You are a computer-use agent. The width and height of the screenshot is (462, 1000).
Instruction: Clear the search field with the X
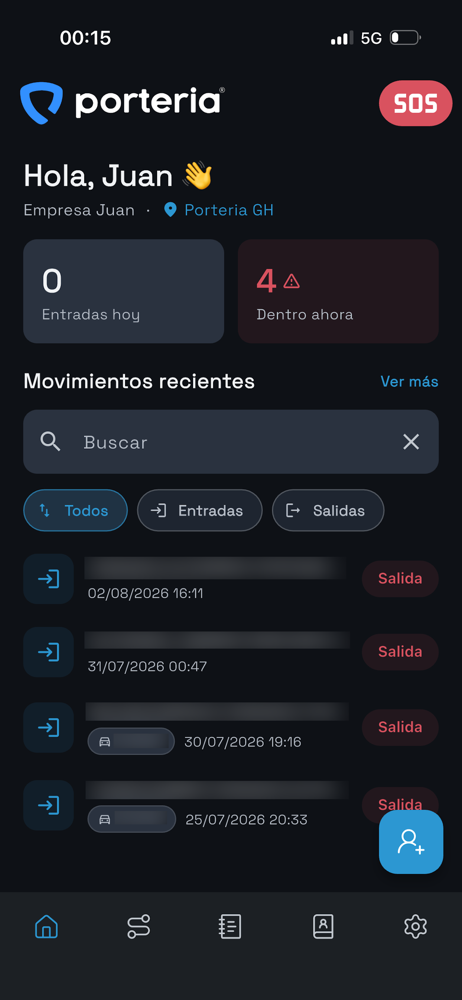click(411, 442)
